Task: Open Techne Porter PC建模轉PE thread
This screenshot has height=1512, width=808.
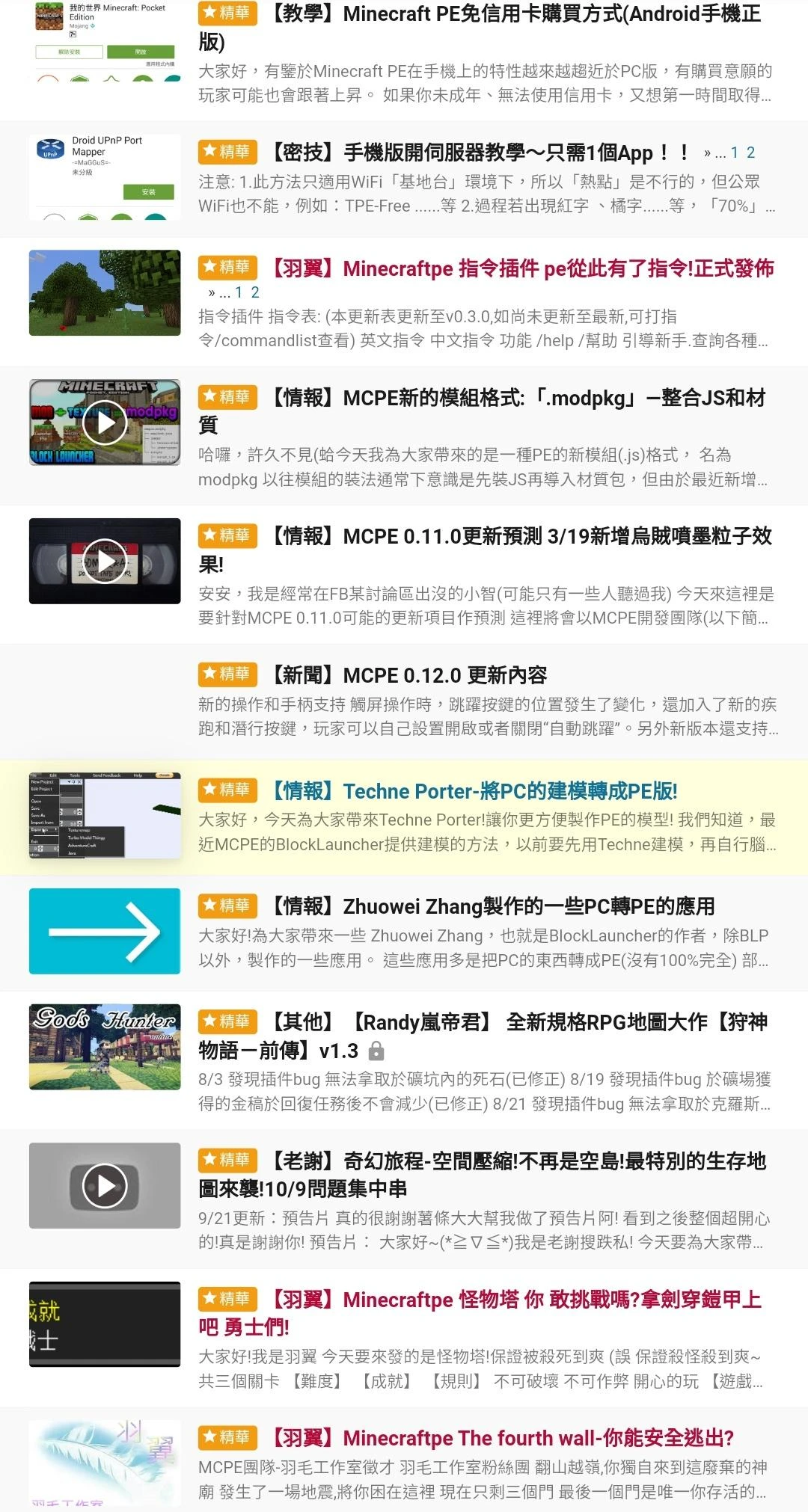Action: pos(473,791)
